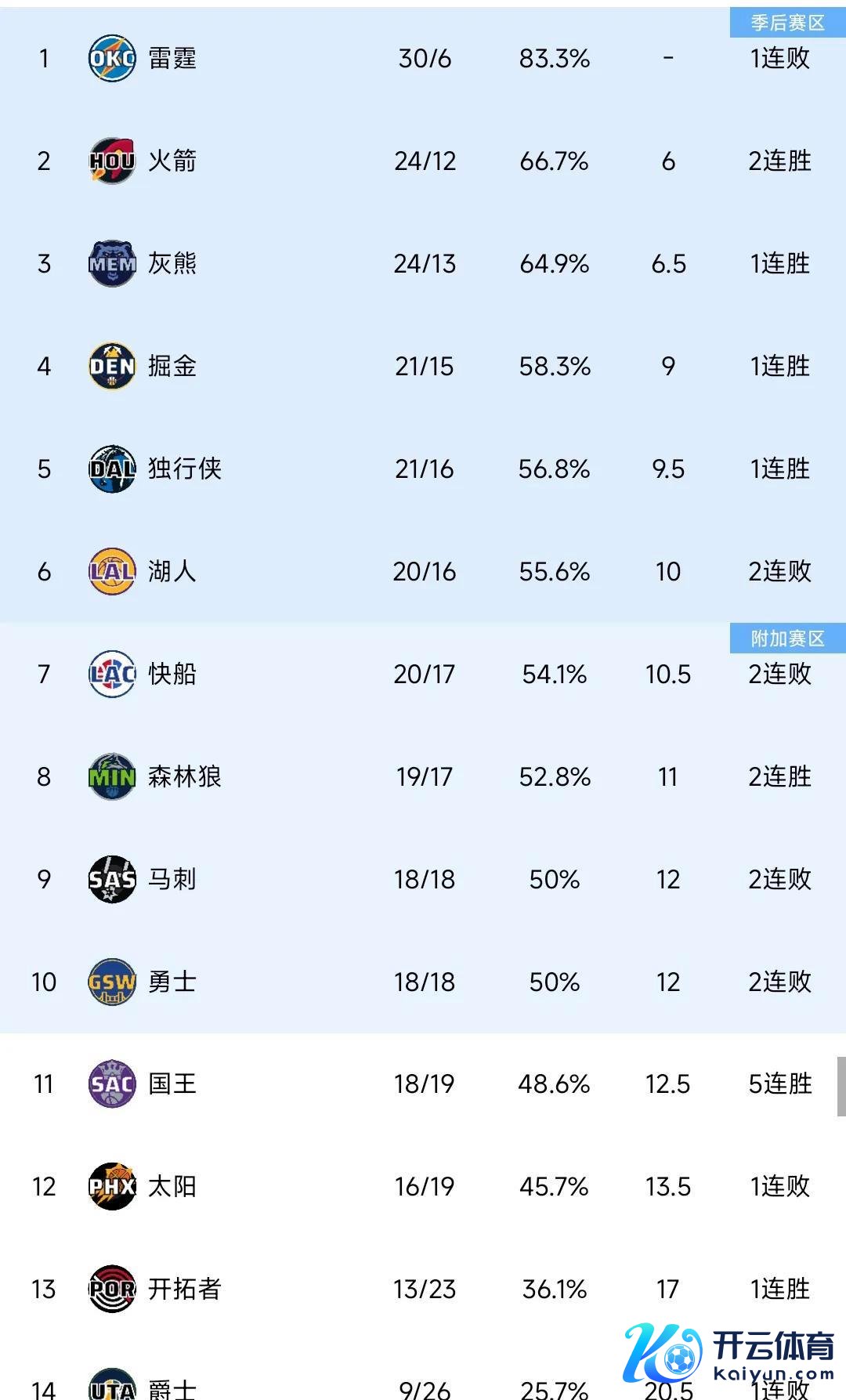The image size is (846, 1400).
Task: Open the 快船 team row
Action: pos(172,674)
